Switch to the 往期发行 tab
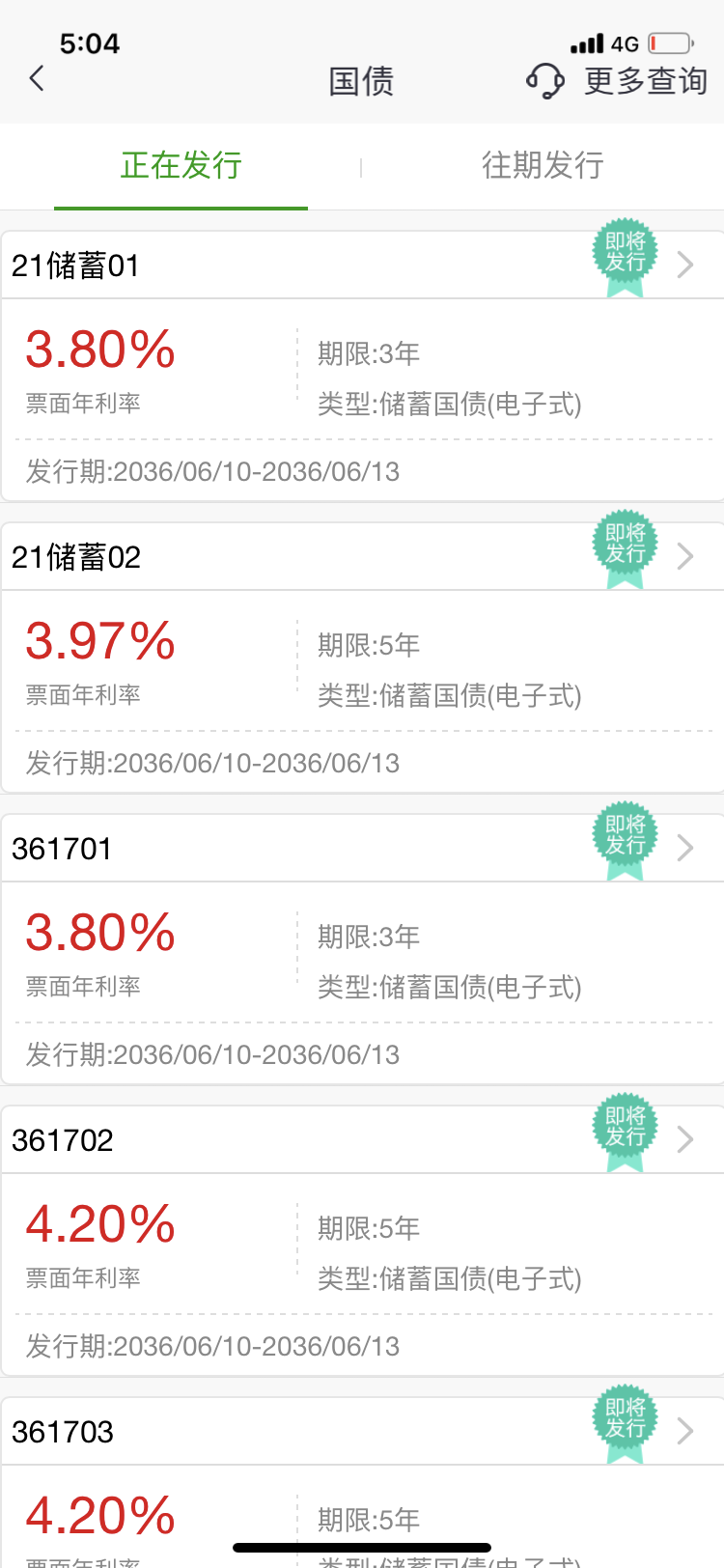The width and height of the screenshot is (724, 1568). coord(543,165)
